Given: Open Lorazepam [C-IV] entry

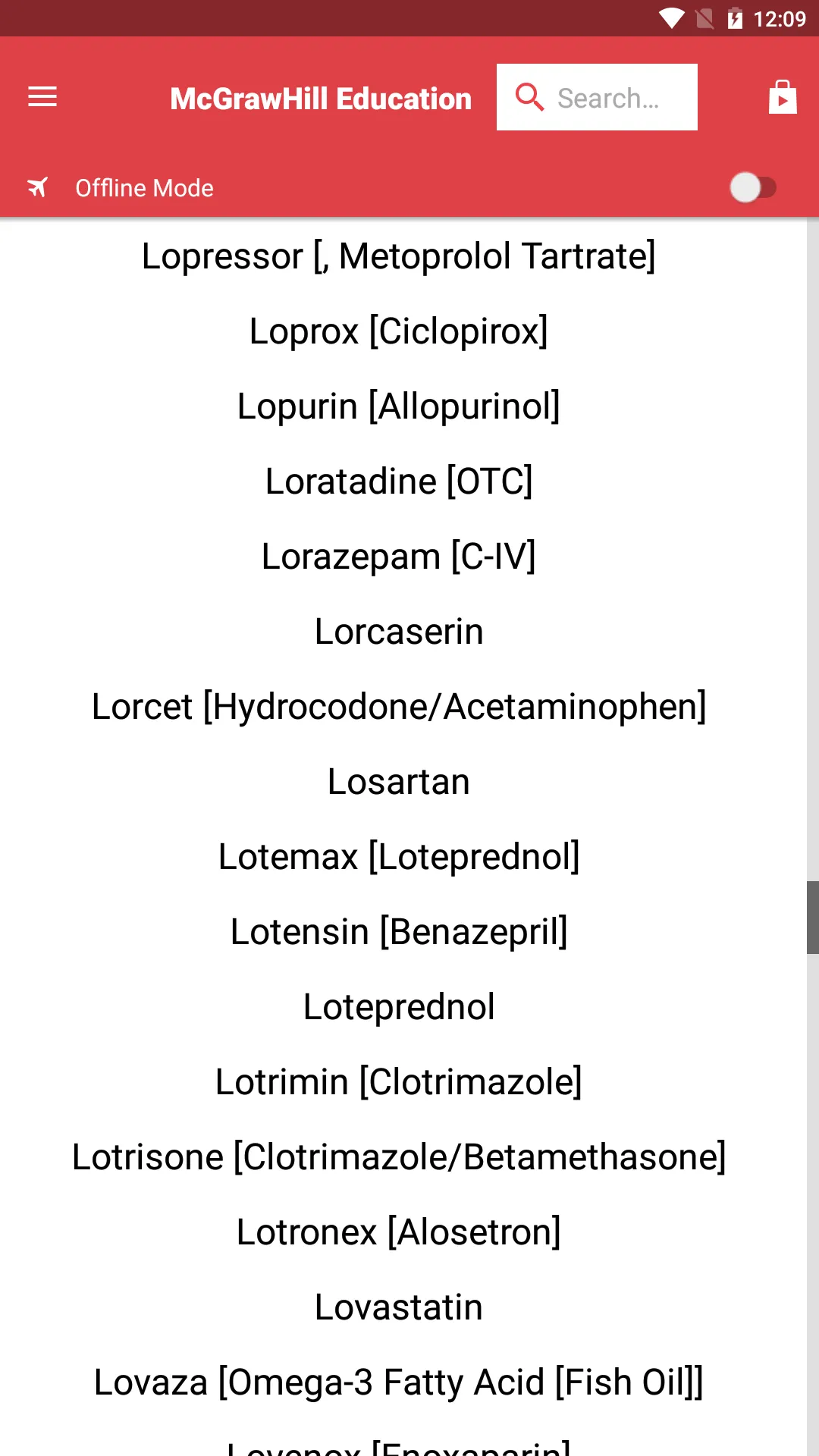Looking at the screenshot, I should (399, 557).
